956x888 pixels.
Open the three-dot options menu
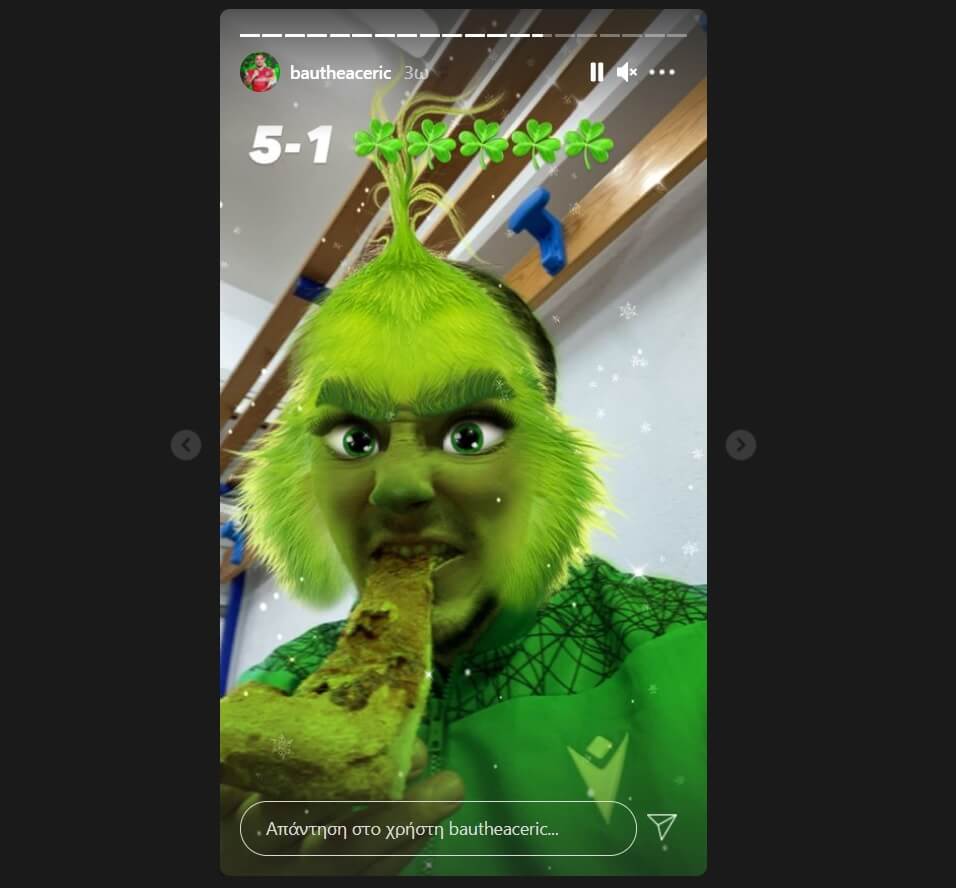(662, 72)
